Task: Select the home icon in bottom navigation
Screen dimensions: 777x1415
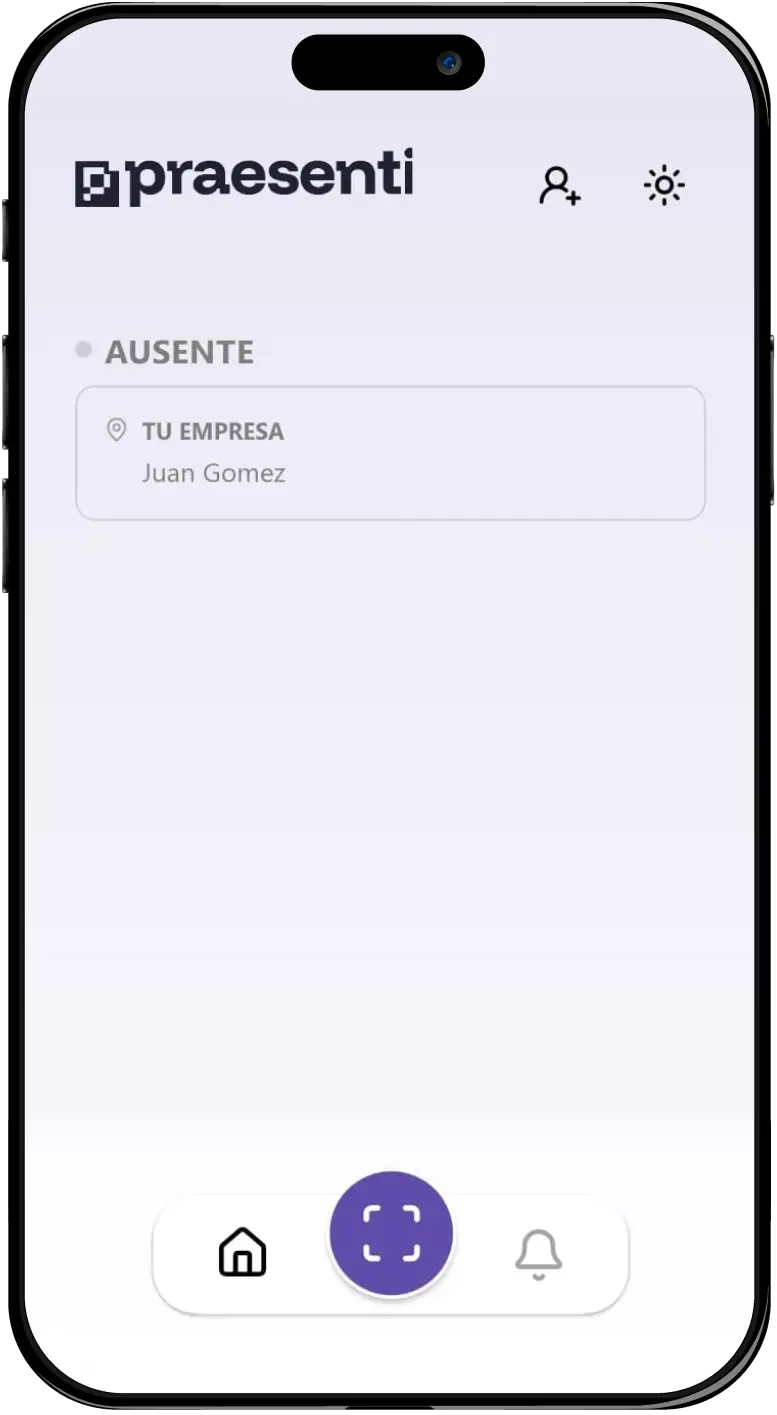Action: pyautogui.click(x=241, y=1250)
